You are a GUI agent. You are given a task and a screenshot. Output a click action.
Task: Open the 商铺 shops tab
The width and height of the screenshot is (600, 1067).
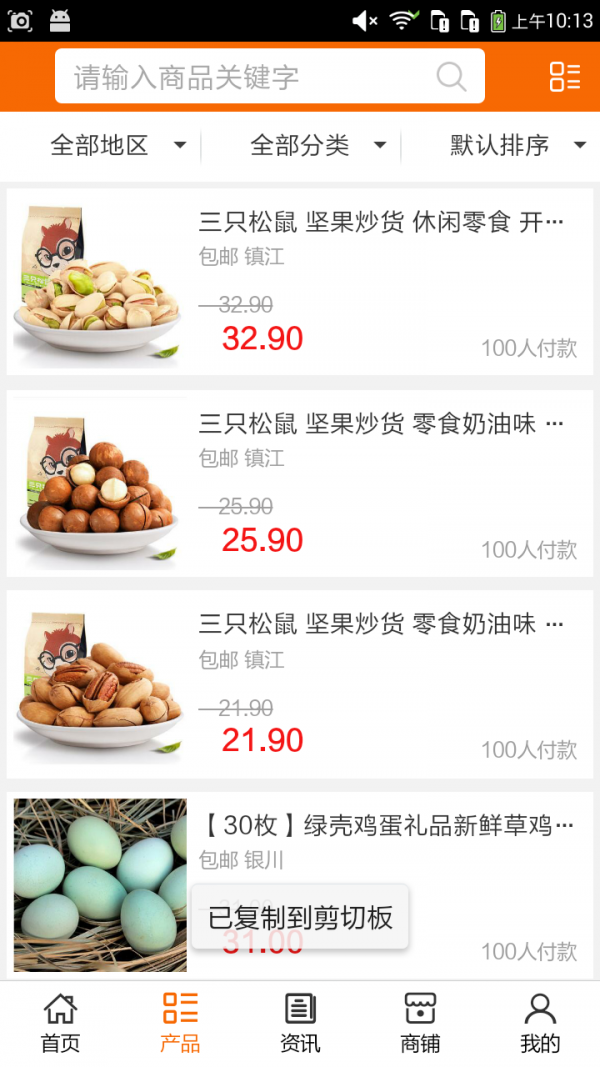click(x=420, y=1023)
